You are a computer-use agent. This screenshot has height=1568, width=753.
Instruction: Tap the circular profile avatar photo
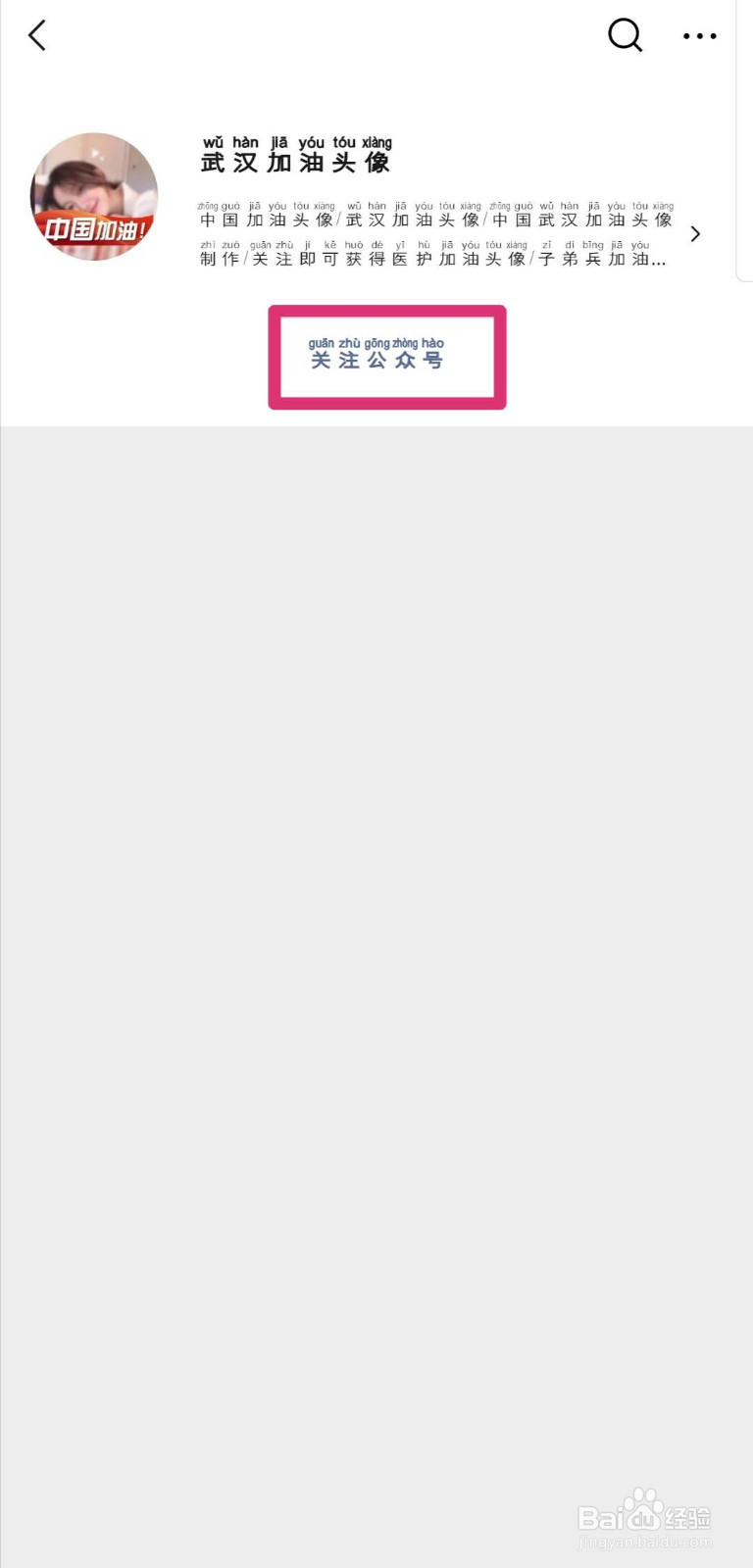coord(94,196)
